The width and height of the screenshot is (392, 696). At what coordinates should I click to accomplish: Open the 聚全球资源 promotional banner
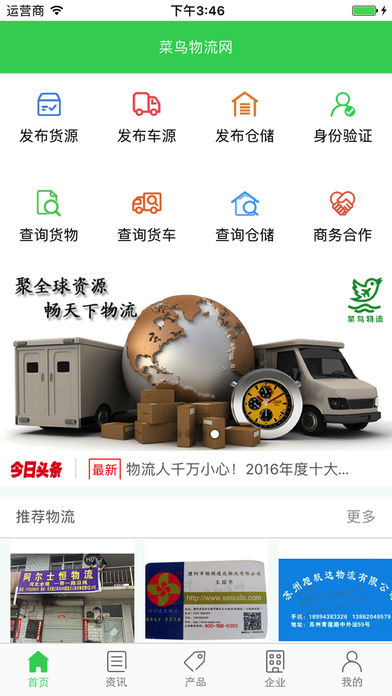[196, 359]
